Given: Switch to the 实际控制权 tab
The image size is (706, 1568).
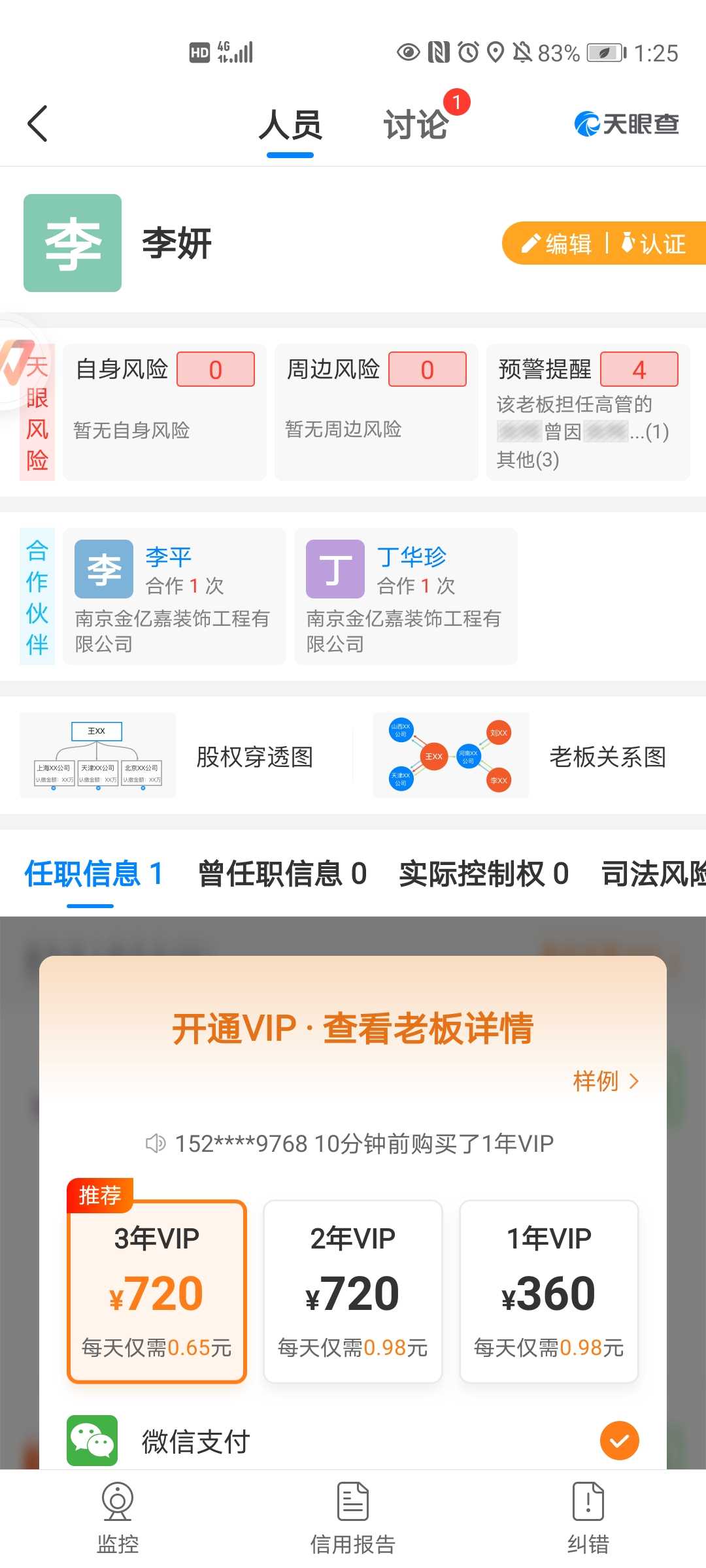Looking at the screenshot, I should [484, 874].
